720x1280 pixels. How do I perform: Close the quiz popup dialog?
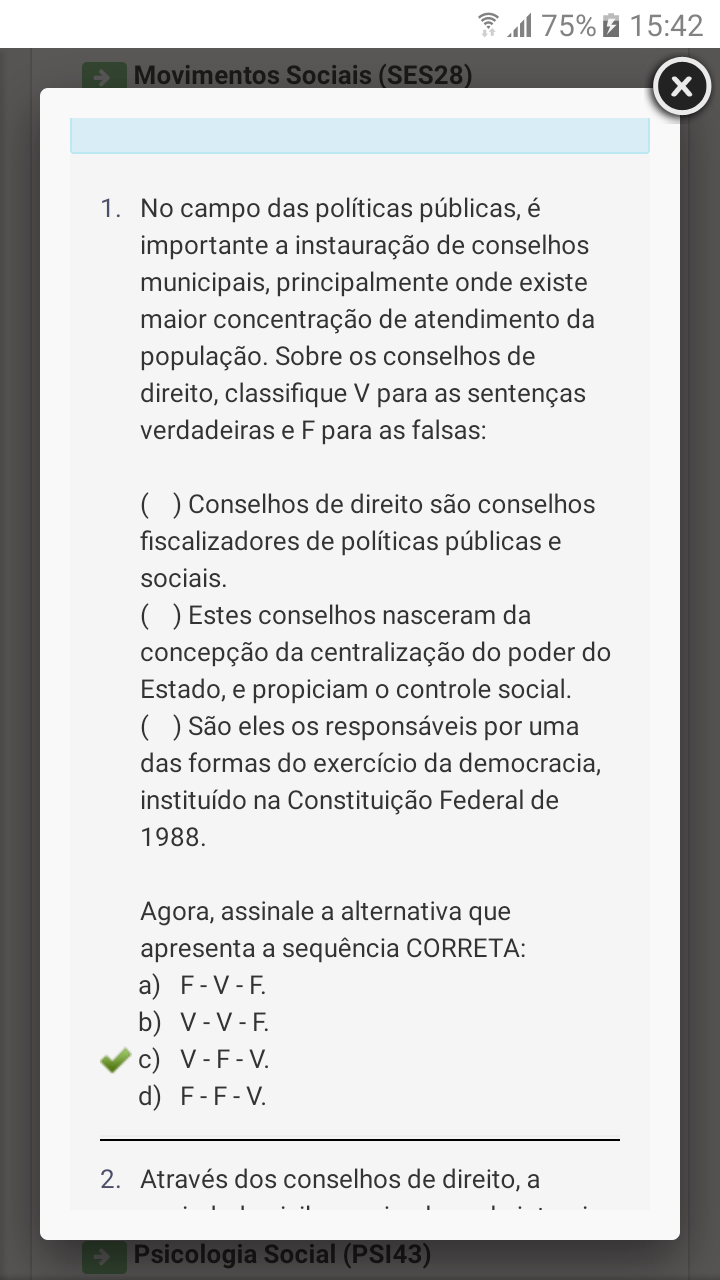[x=681, y=87]
